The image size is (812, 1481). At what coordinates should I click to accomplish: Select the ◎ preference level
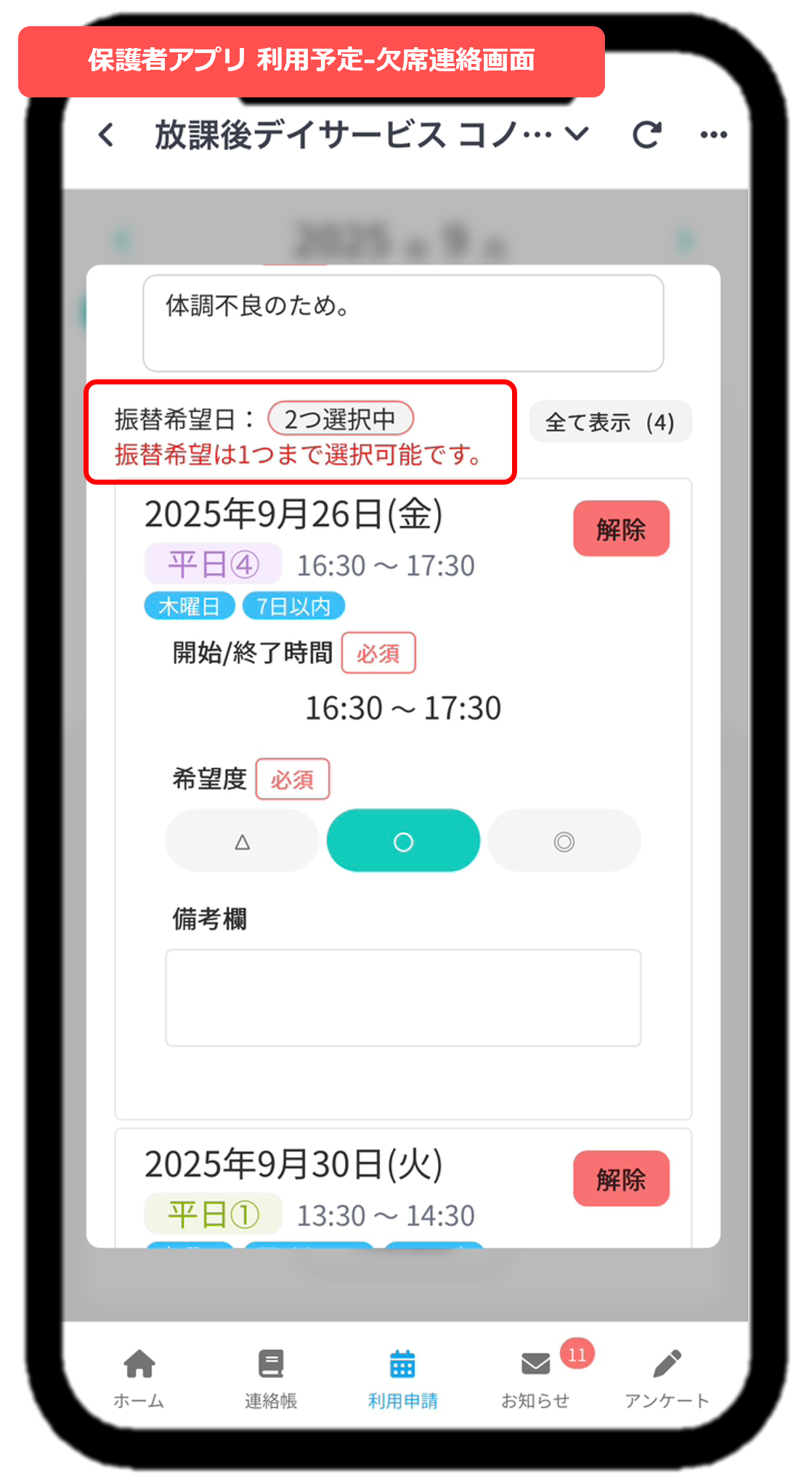point(564,841)
